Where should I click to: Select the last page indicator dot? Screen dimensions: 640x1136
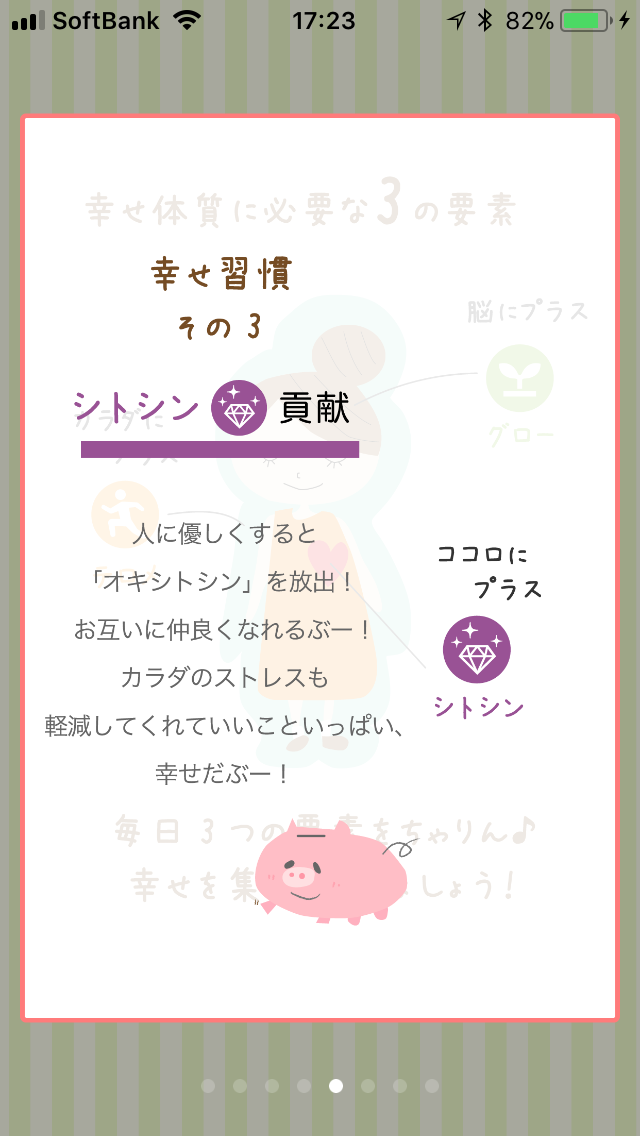pyautogui.click(x=432, y=1085)
